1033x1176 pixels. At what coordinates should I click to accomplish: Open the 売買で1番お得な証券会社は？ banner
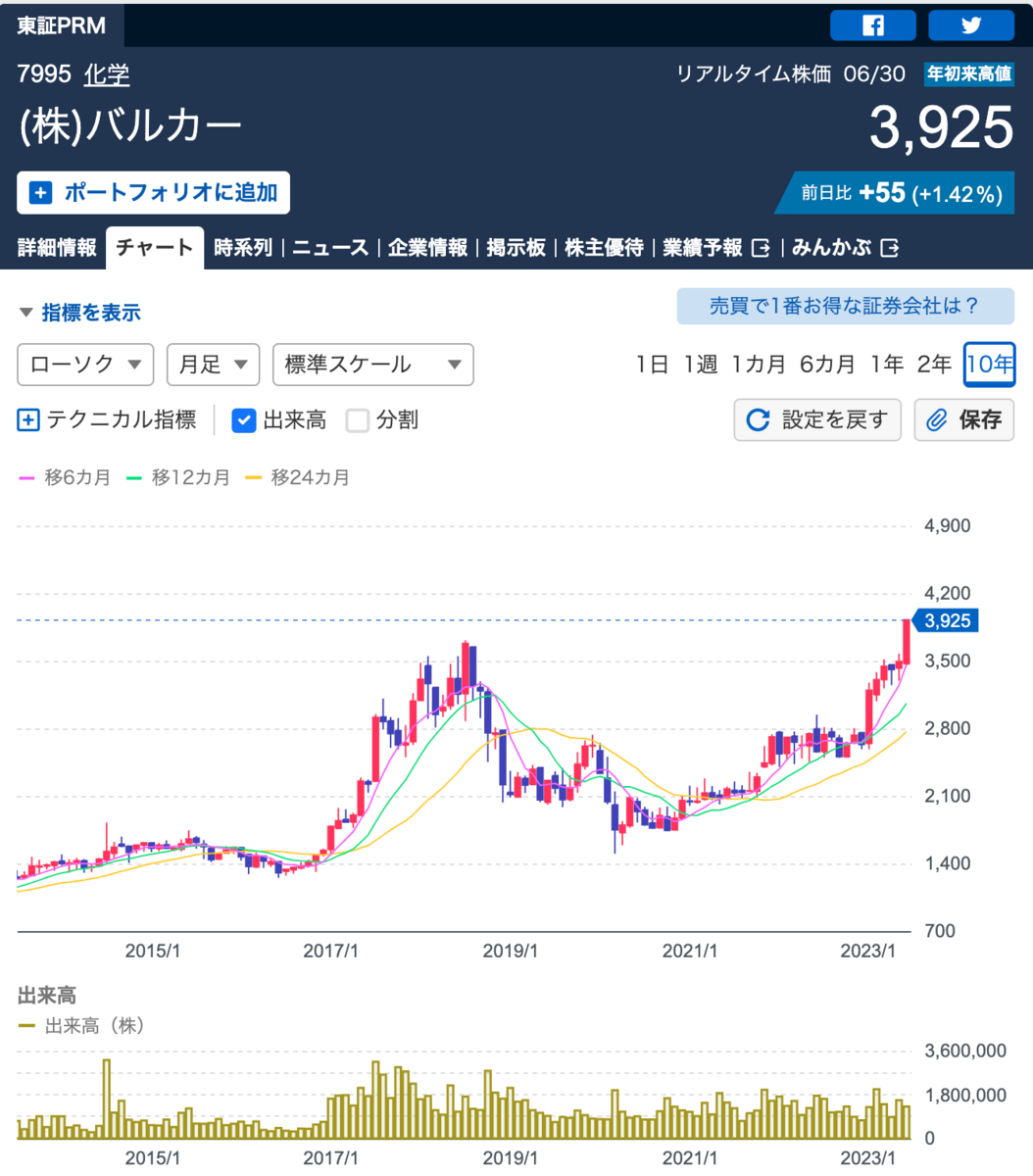pos(845,306)
